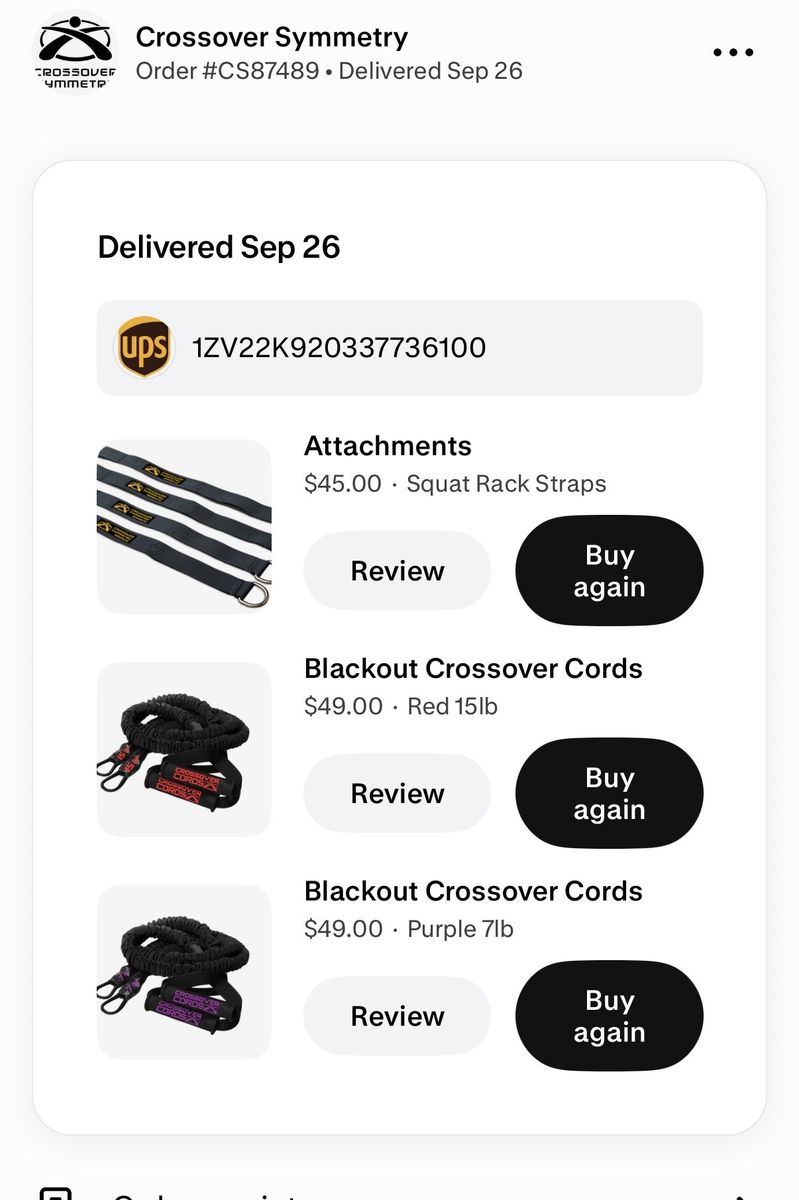
Task: Open the Purple 7lb cords product photo
Action: point(184,972)
